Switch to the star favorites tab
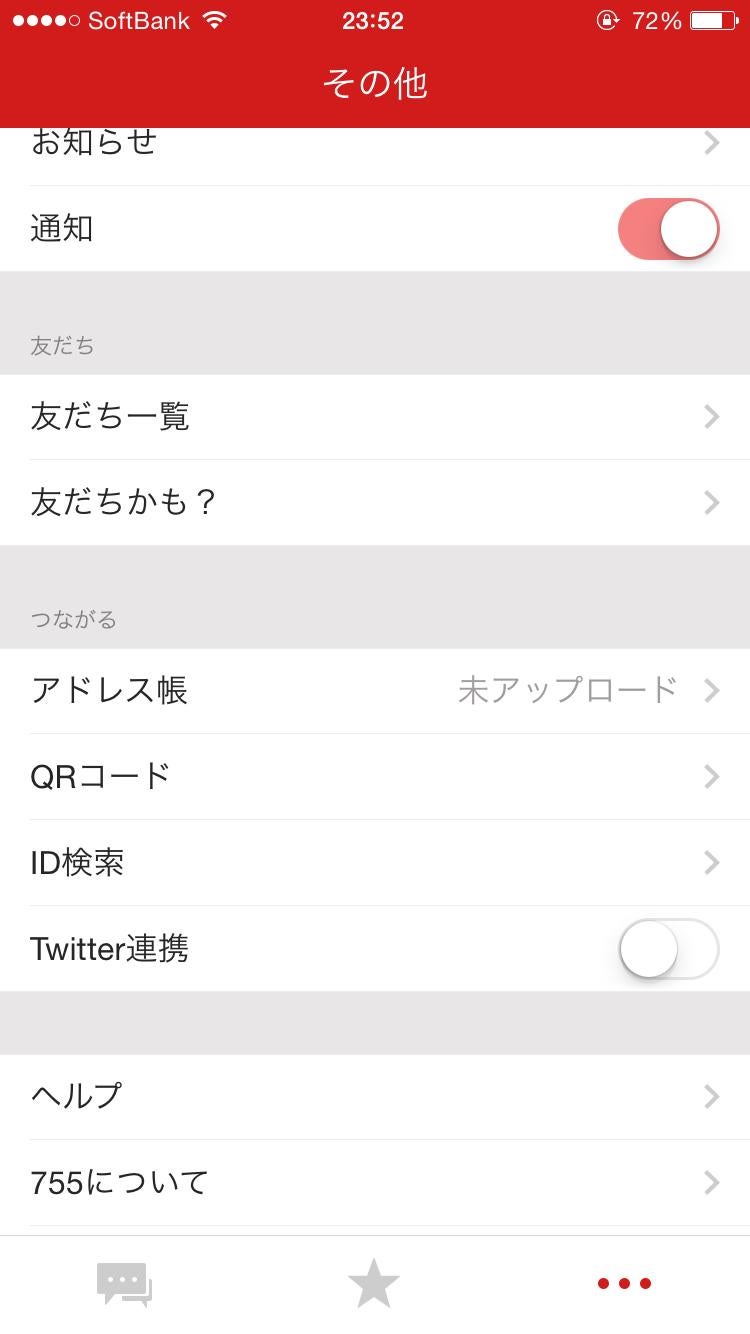The image size is (750, 1334). pos(374,1284)
